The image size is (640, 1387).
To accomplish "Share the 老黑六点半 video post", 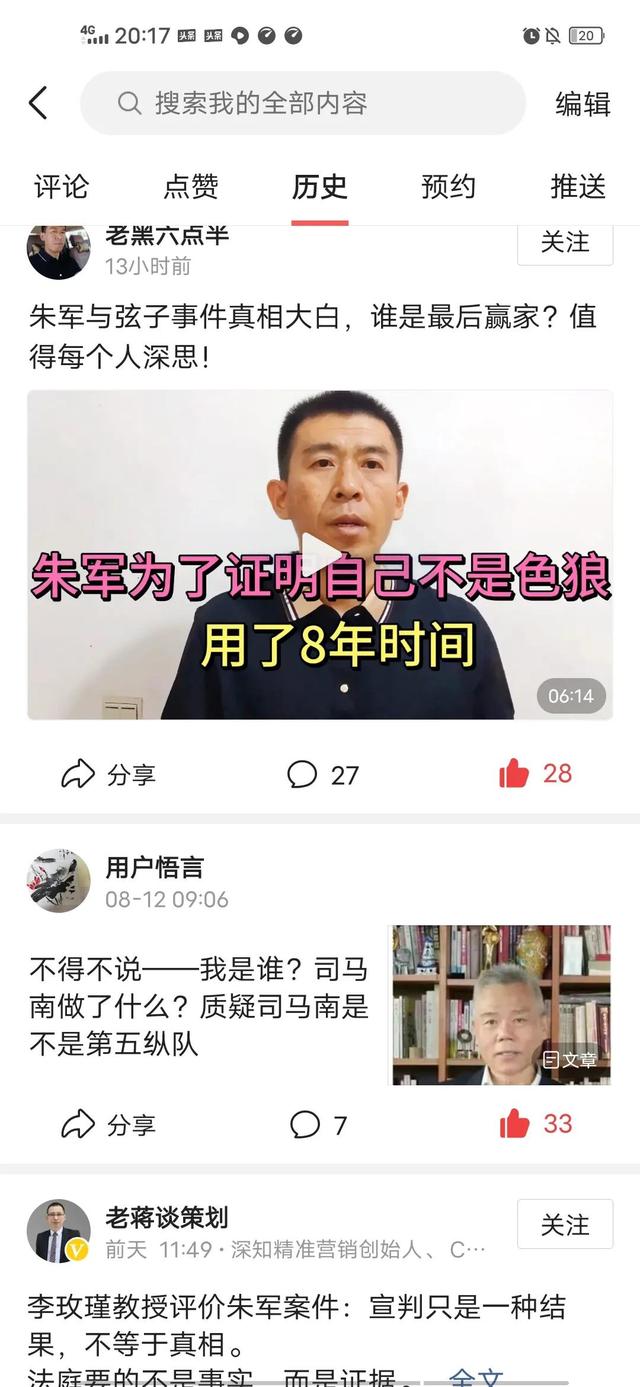I will point(108,774).
